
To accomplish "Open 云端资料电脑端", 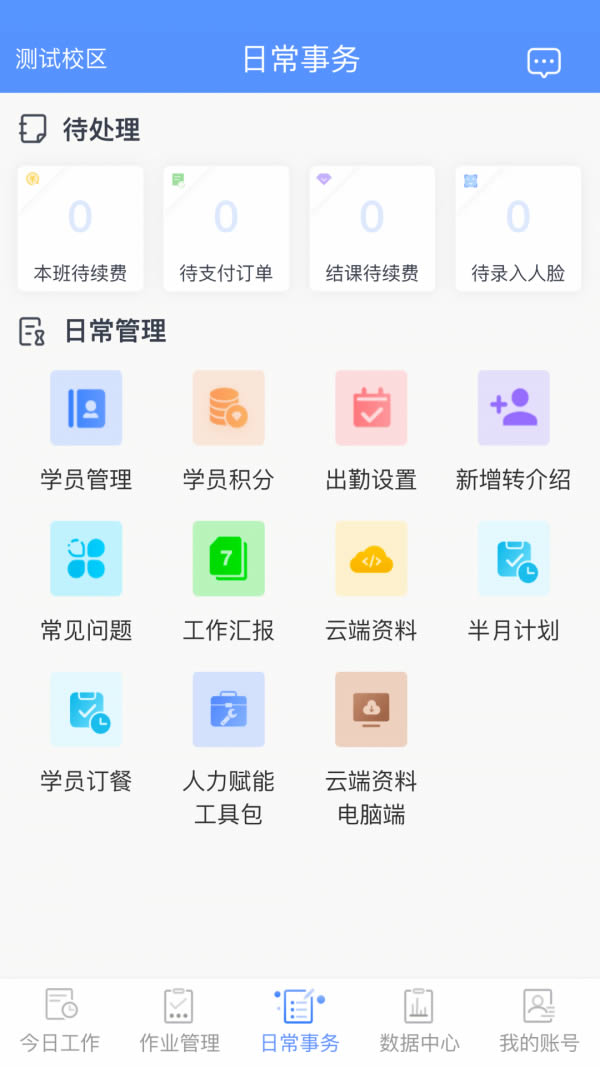I will pos(371,750).
